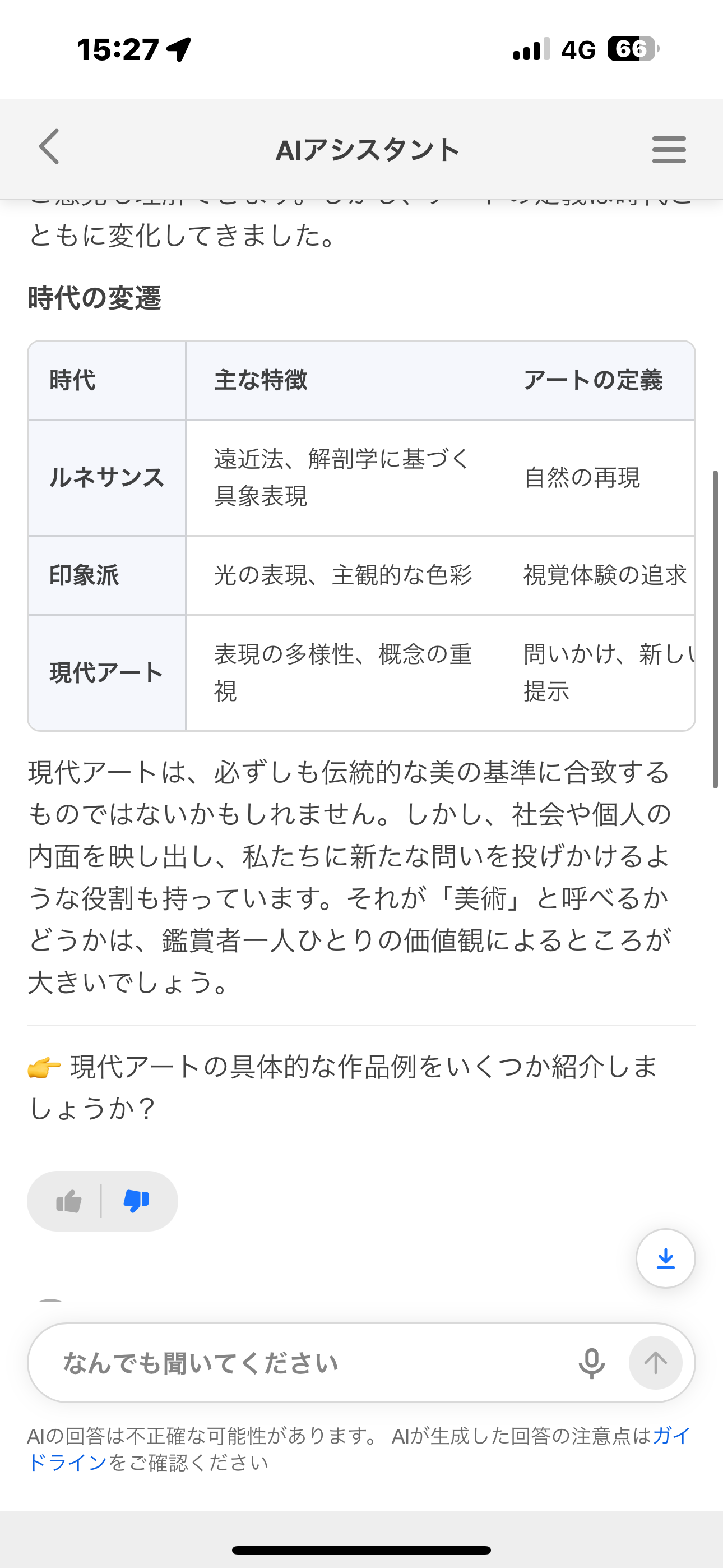Go back from AIアシスタント screen
Screen dimensions: 723x1568
49,147
